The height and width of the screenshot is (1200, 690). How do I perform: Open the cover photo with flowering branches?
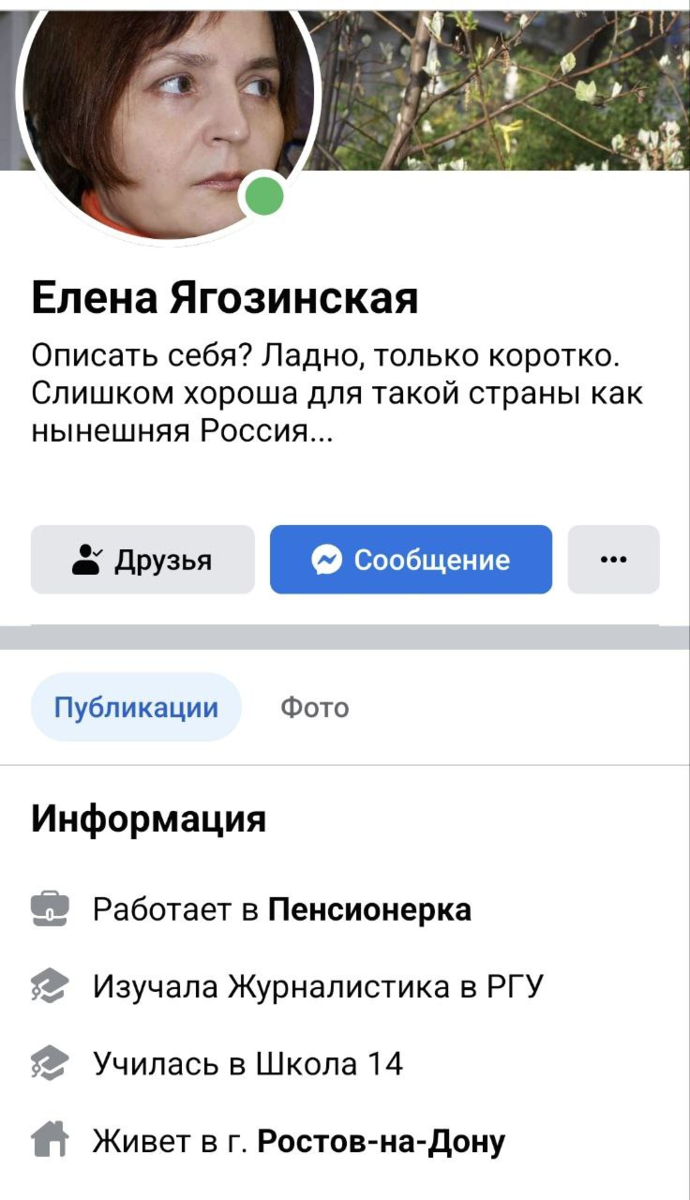click(500, 85)
